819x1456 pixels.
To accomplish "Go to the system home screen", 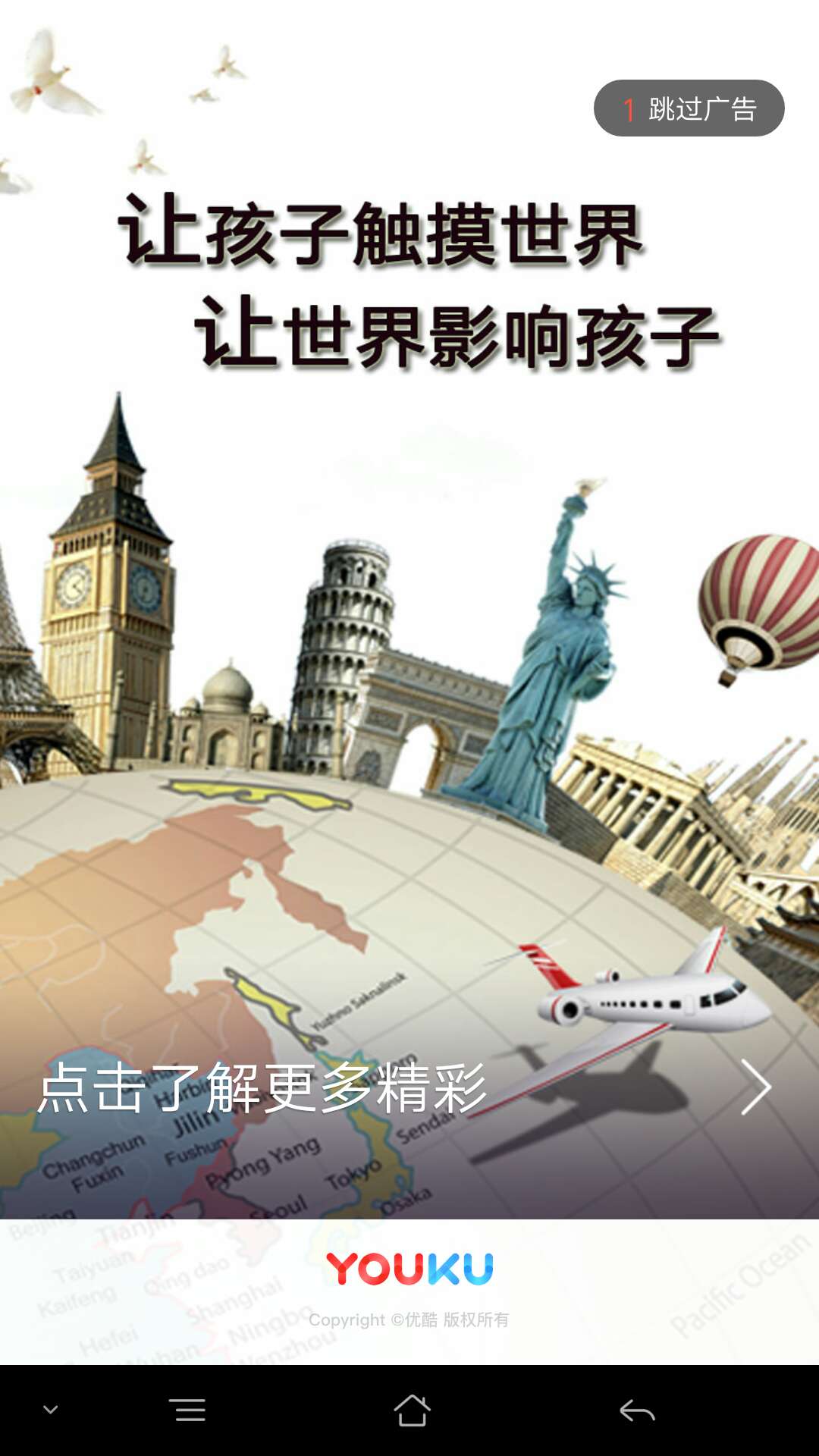I will coord(412,1410).
